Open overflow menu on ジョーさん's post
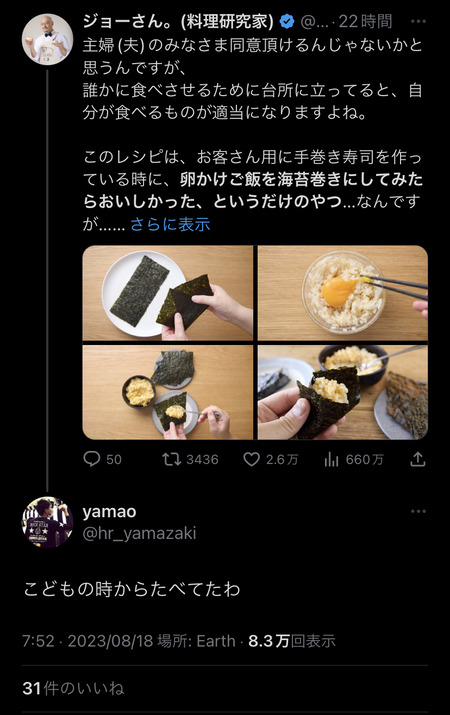The height and width of the screenshot is (715, 450). pos(418,21)
